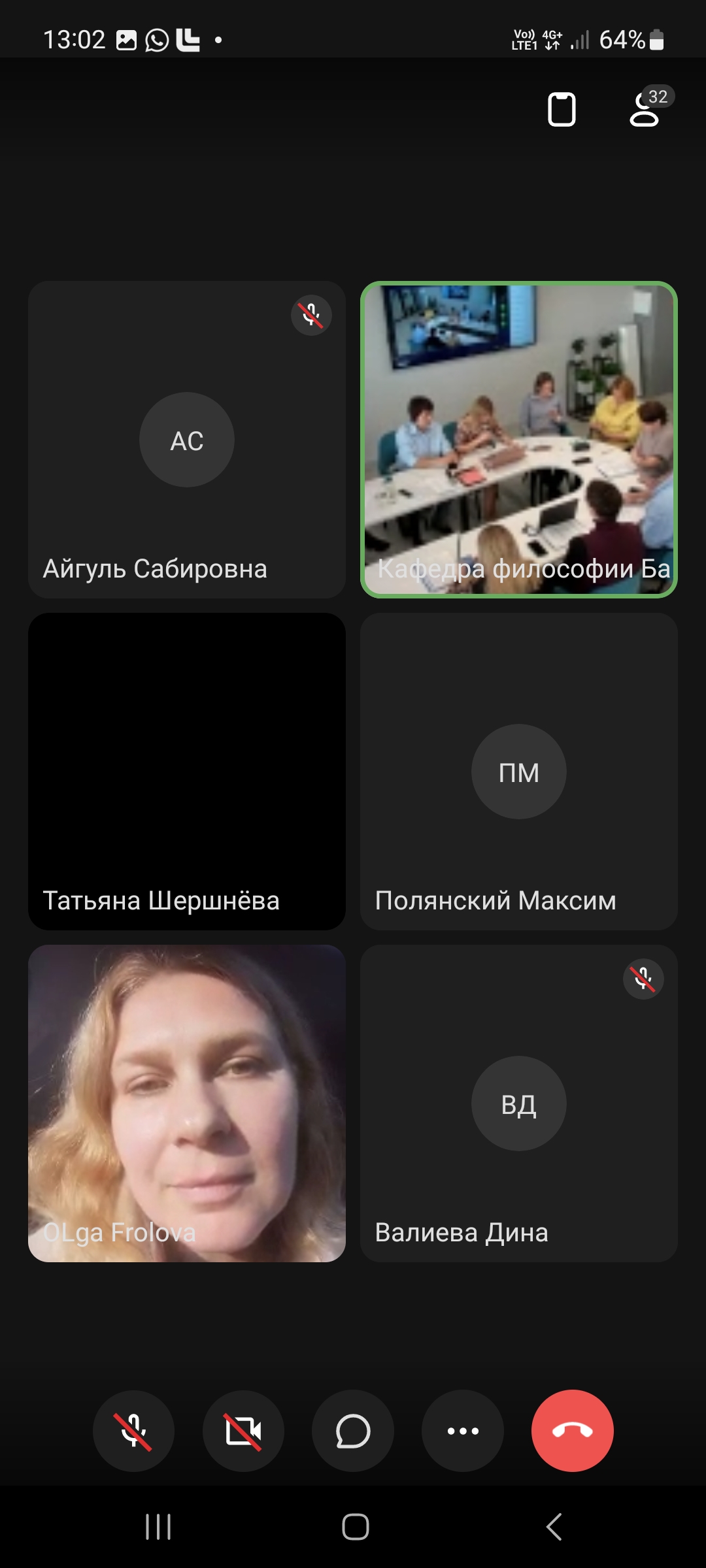Tap the layout view switch icon
Image resolution: width=706 pixels, height=1568 pixels.
[562, 109]
